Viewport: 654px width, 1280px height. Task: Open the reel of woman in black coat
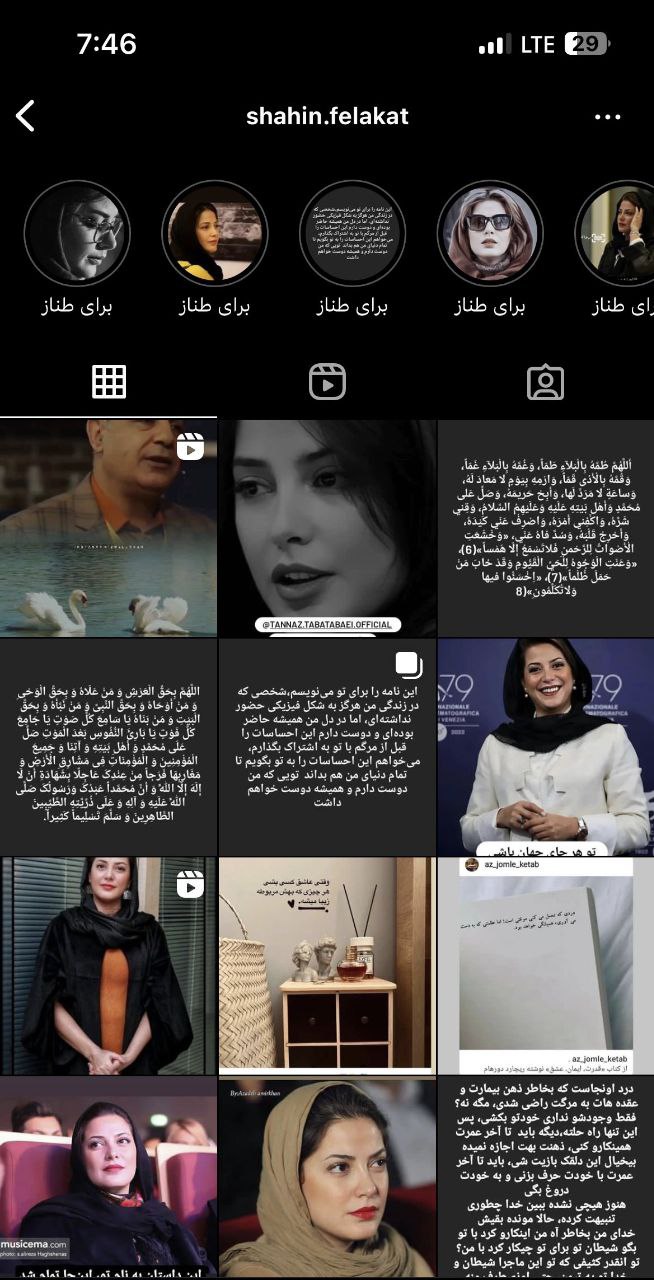tap(108, 965)
